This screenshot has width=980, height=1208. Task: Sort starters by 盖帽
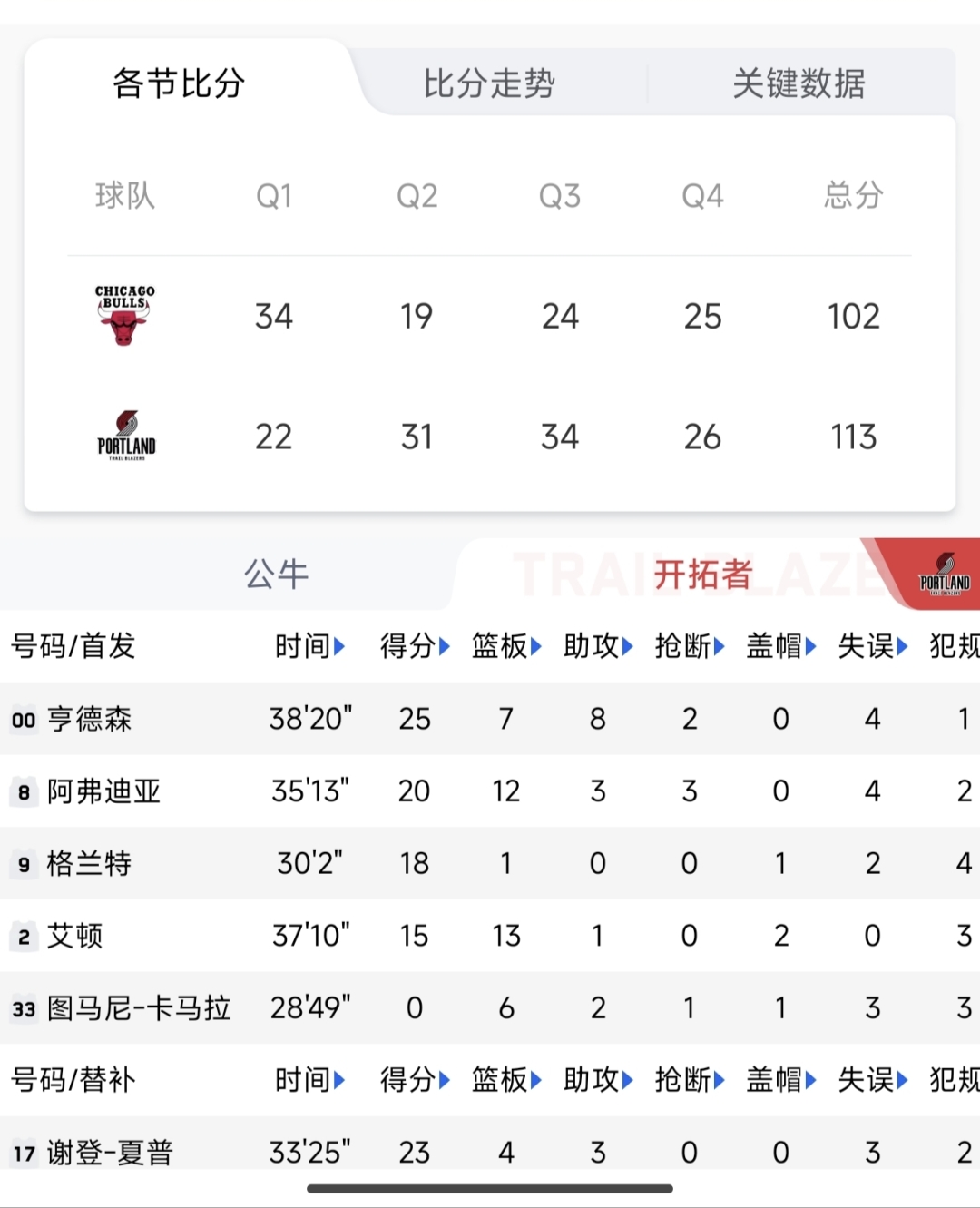pos(781,646)
